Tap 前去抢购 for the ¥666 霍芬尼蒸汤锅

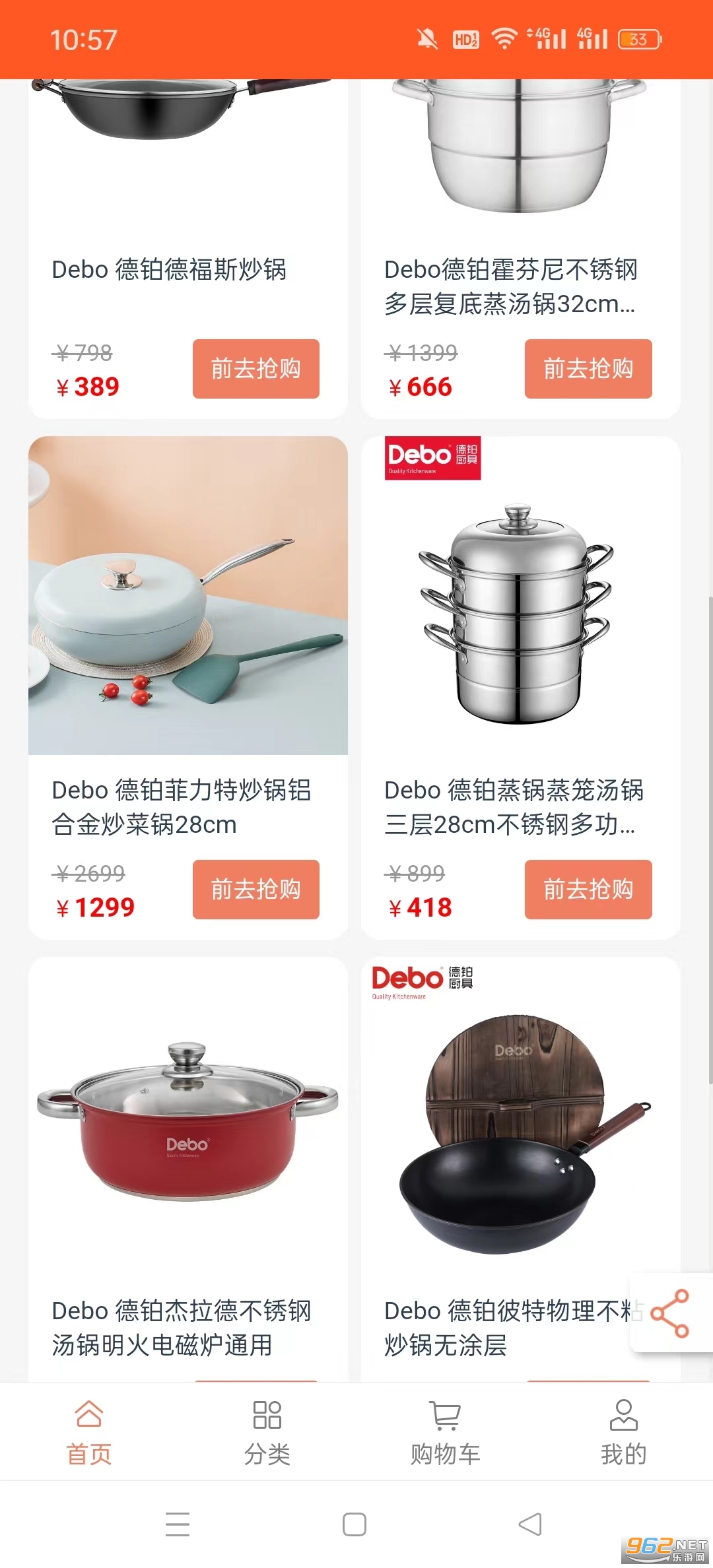pyautogui.click(x=588, y=369)
